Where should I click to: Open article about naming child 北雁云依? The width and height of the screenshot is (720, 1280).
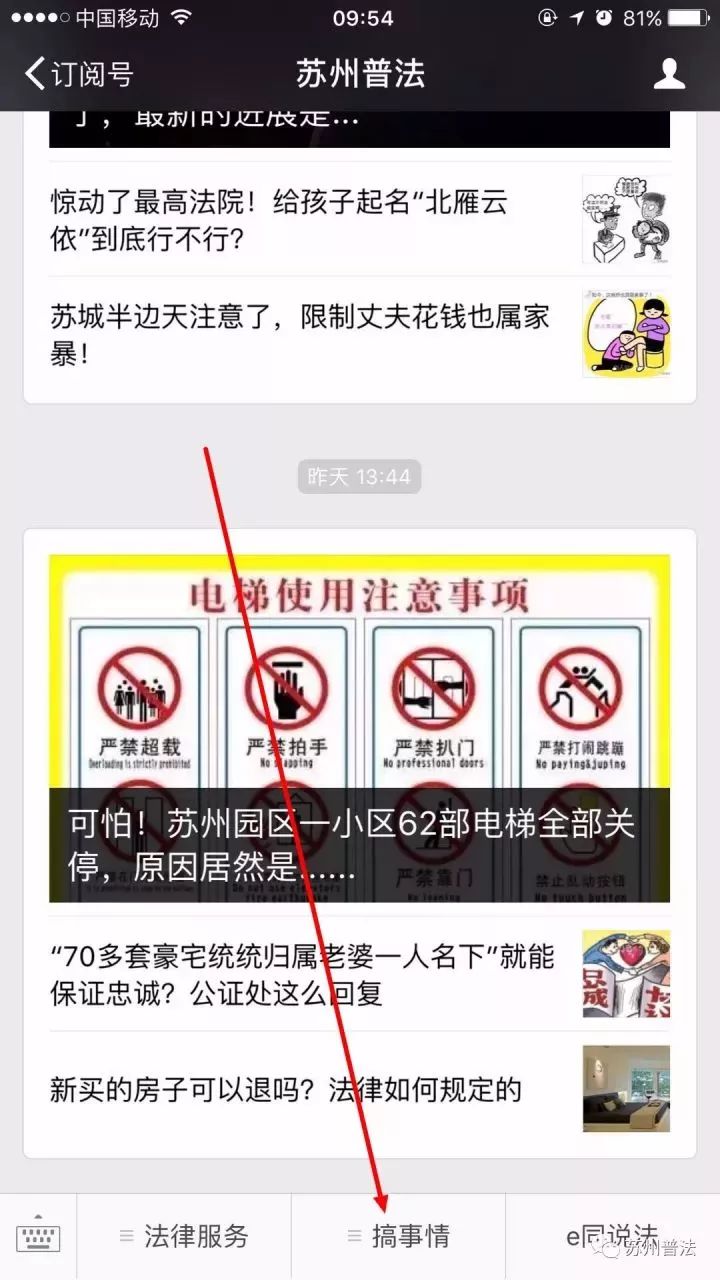[x=300, y=220]
